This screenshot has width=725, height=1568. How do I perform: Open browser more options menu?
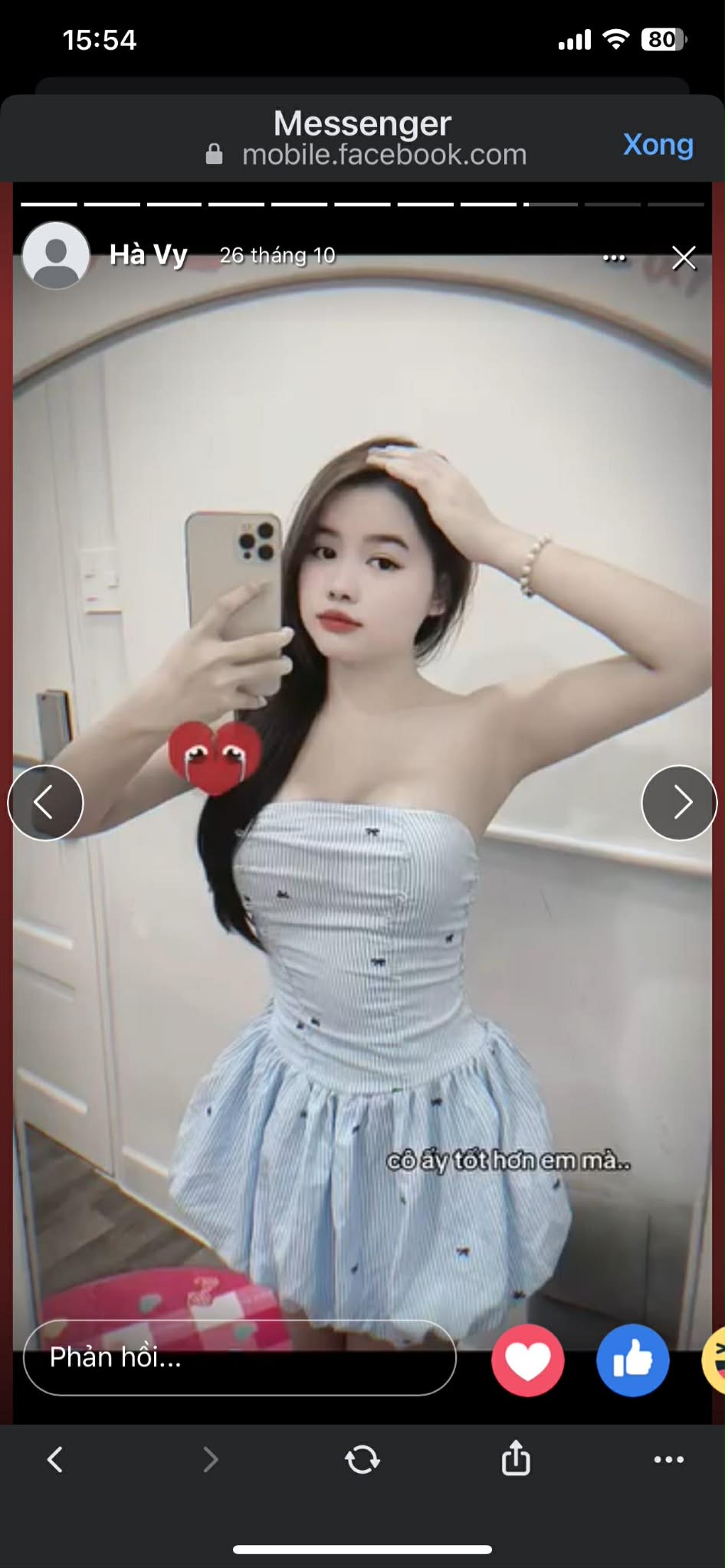(668, 1459)
